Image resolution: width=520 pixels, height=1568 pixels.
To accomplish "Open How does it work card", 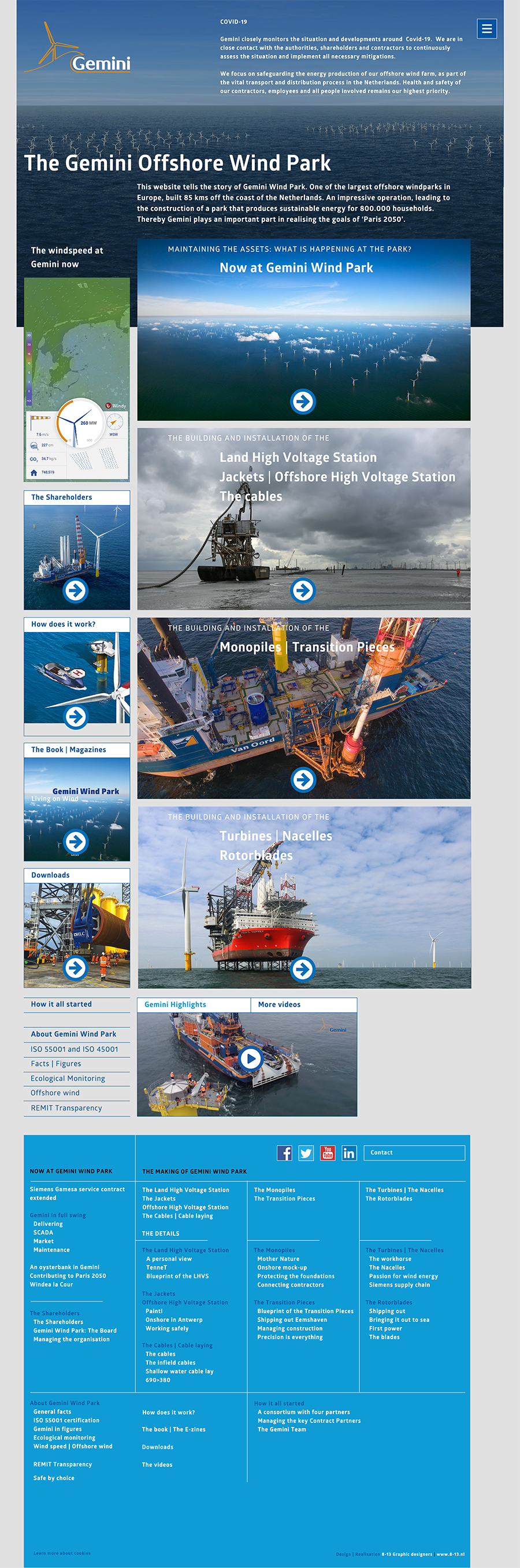I will [x=76, y=716].
